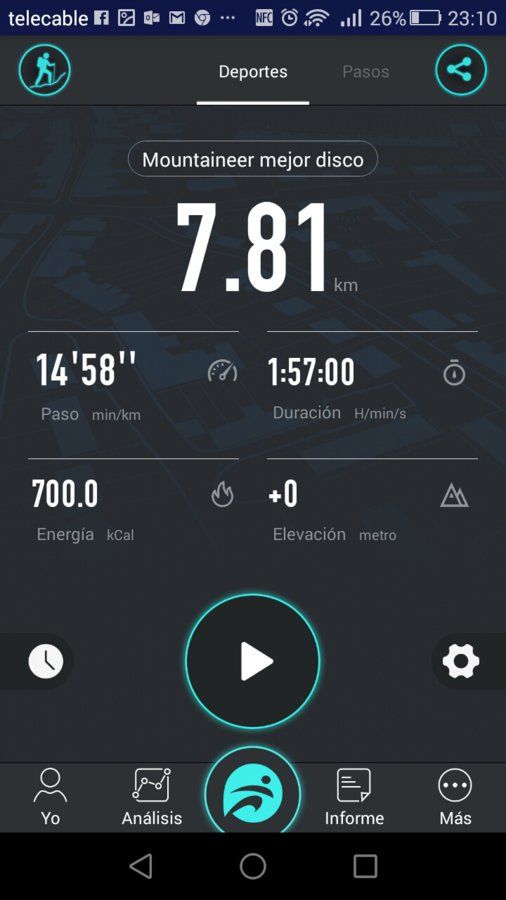Go to the Yo profile tab
This screenshot has width=506, height=900.
tap(50, 797)
